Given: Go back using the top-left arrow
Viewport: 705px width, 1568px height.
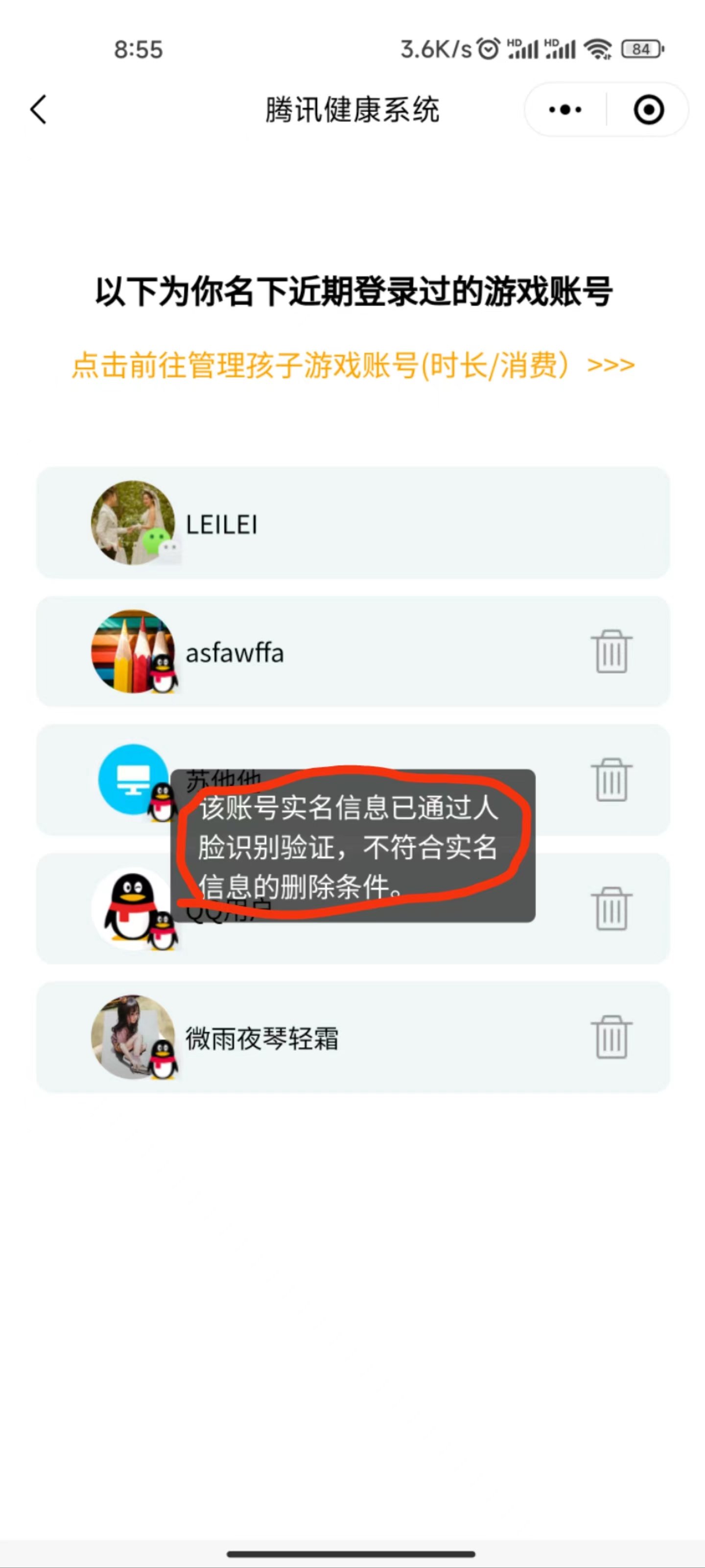Looking at the screenshot, I should pyautogui.click(x=38, y=110).
